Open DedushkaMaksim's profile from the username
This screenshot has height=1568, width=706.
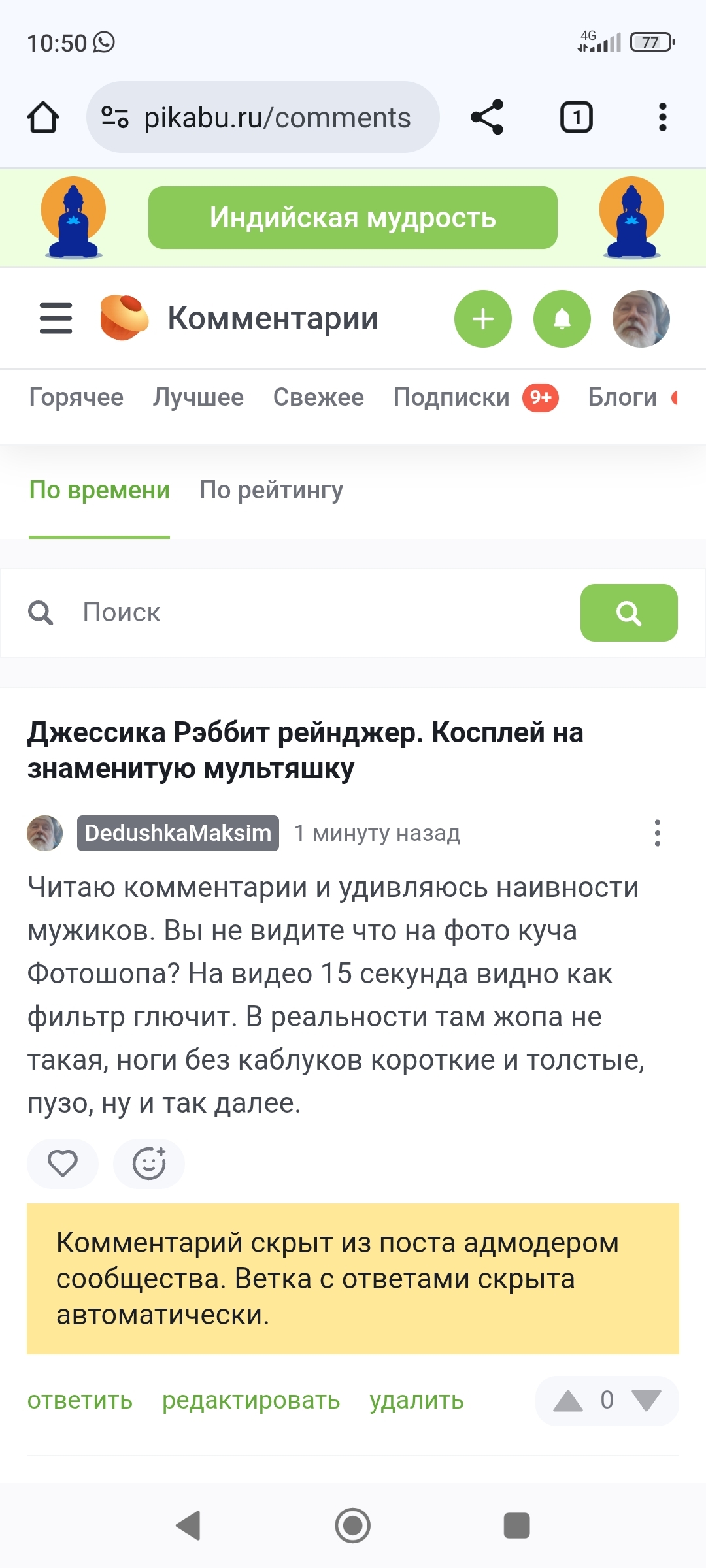(x=178, y=833)
